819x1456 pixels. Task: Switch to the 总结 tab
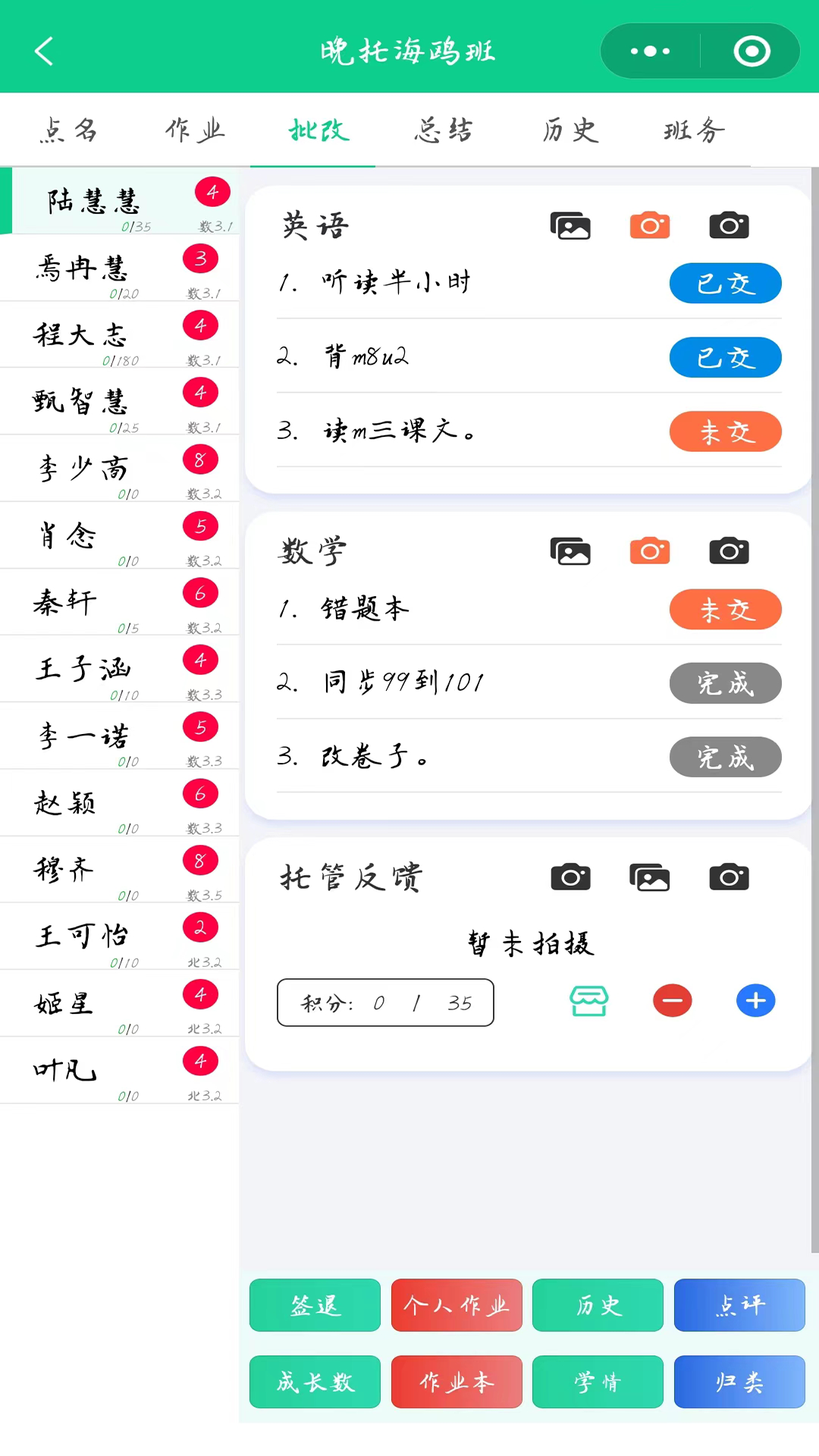click(x=444, y=130)
